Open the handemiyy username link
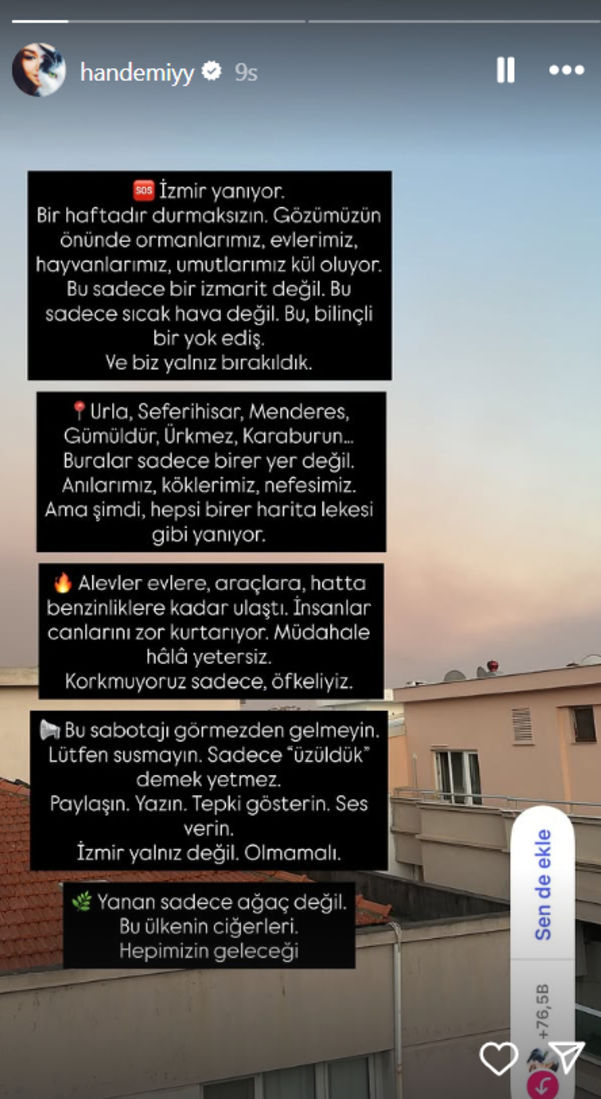 coord(139,72)
